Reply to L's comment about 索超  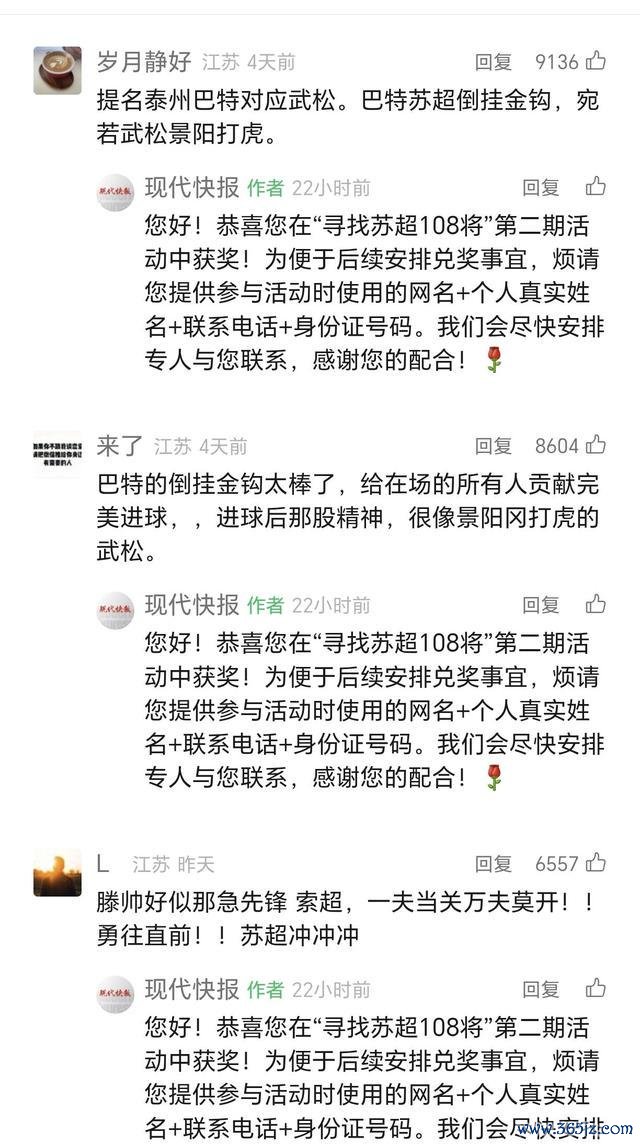[x=494, y=864]
